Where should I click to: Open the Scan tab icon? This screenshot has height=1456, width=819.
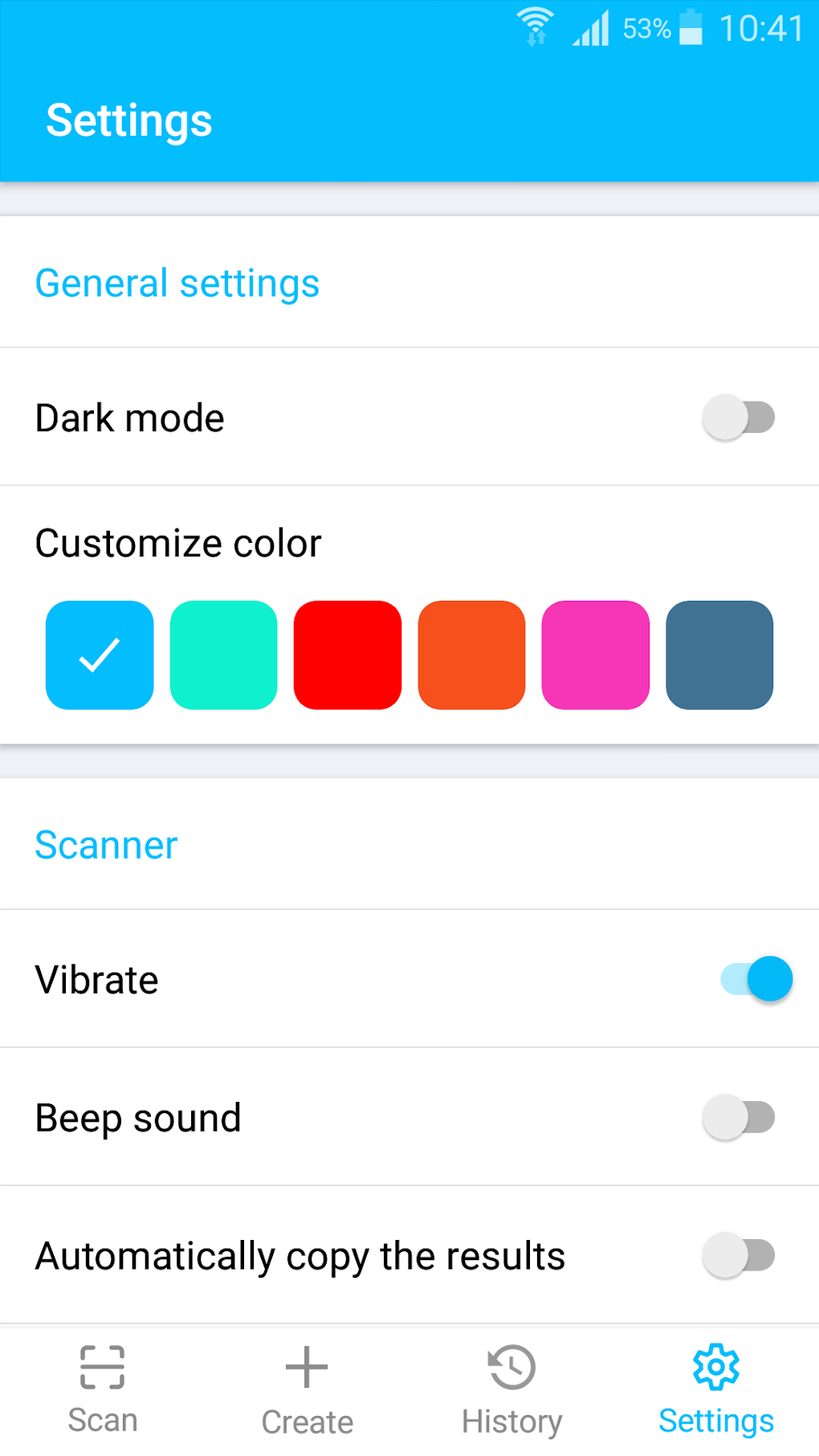click(101, 1365)
